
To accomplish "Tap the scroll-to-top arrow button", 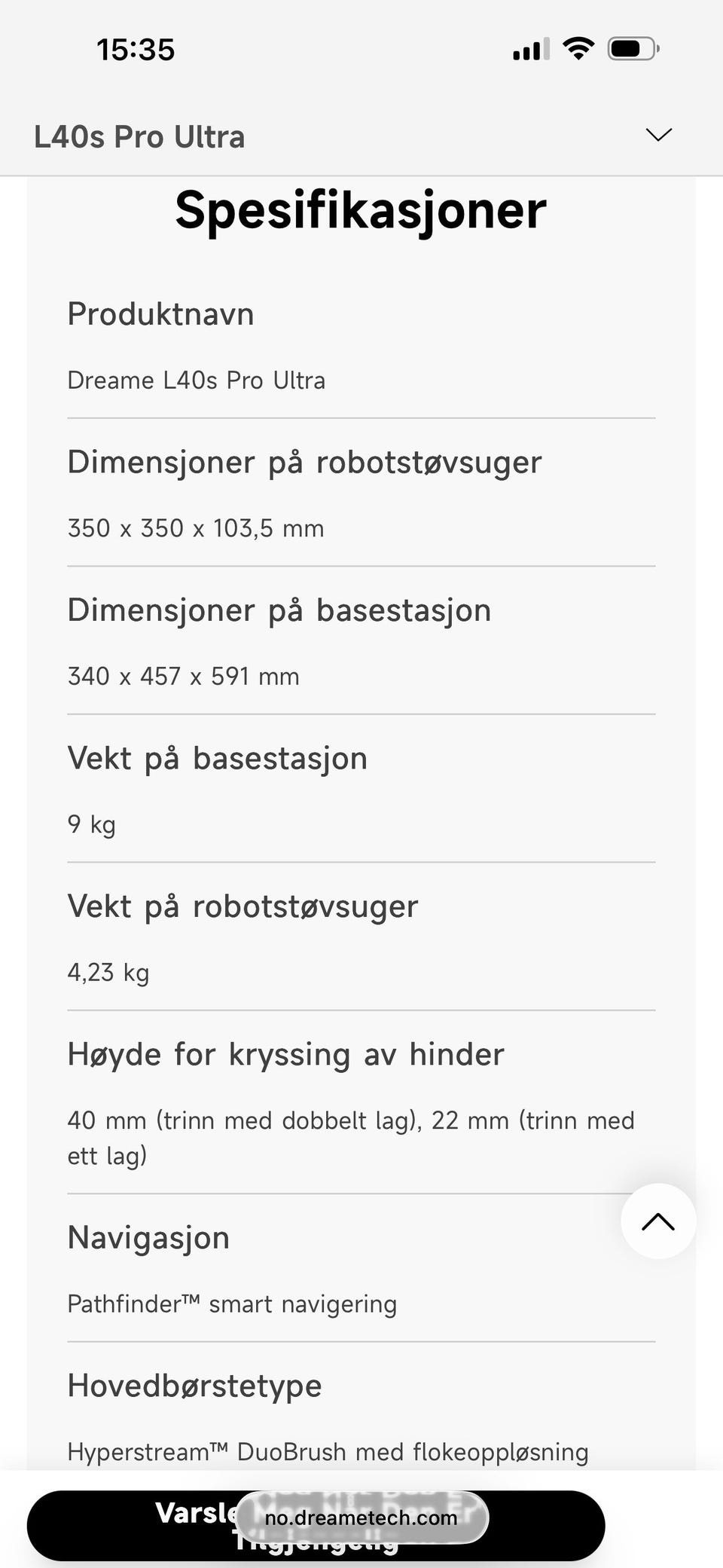I will tap(658, 1221).
